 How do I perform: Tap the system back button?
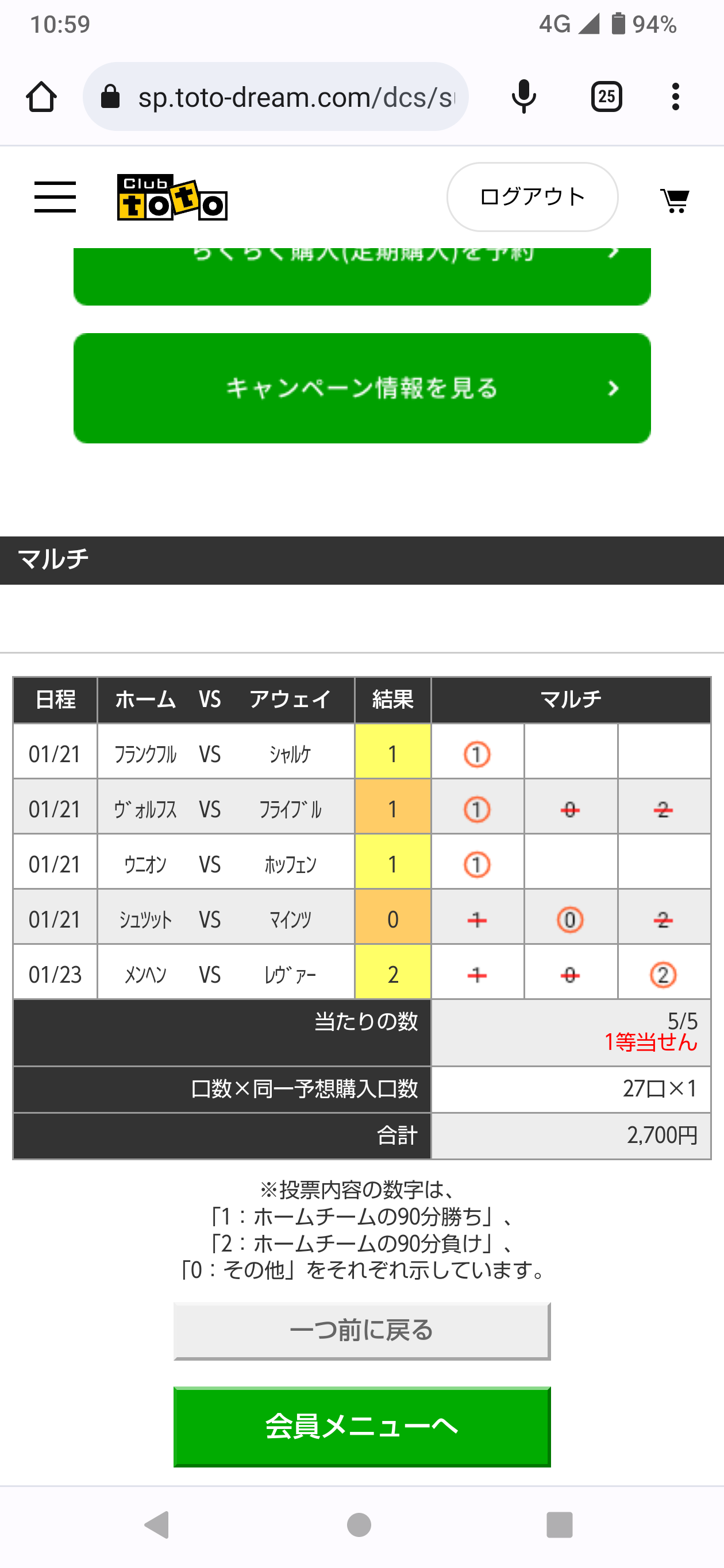157,1525
